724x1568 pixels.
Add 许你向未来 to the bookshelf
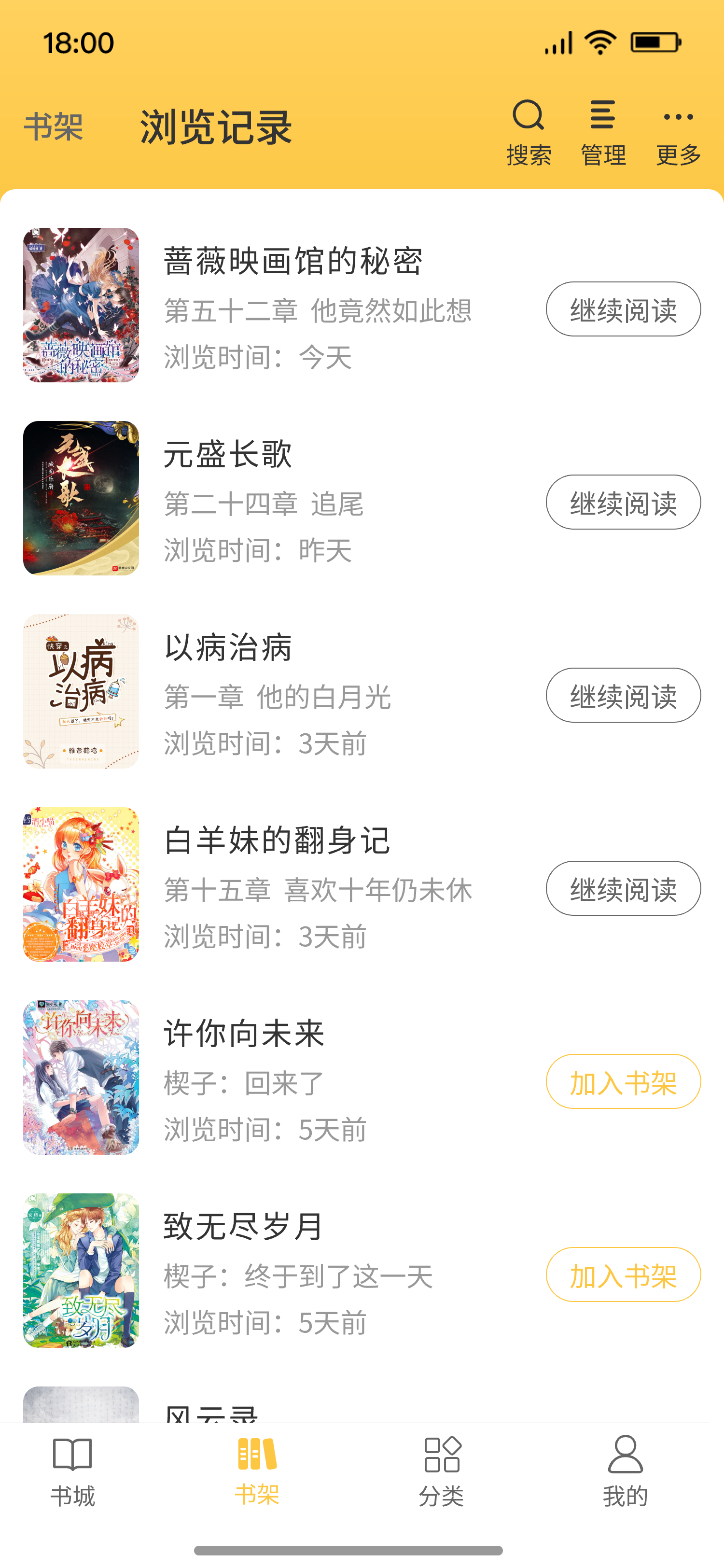tap(623, 1082)
